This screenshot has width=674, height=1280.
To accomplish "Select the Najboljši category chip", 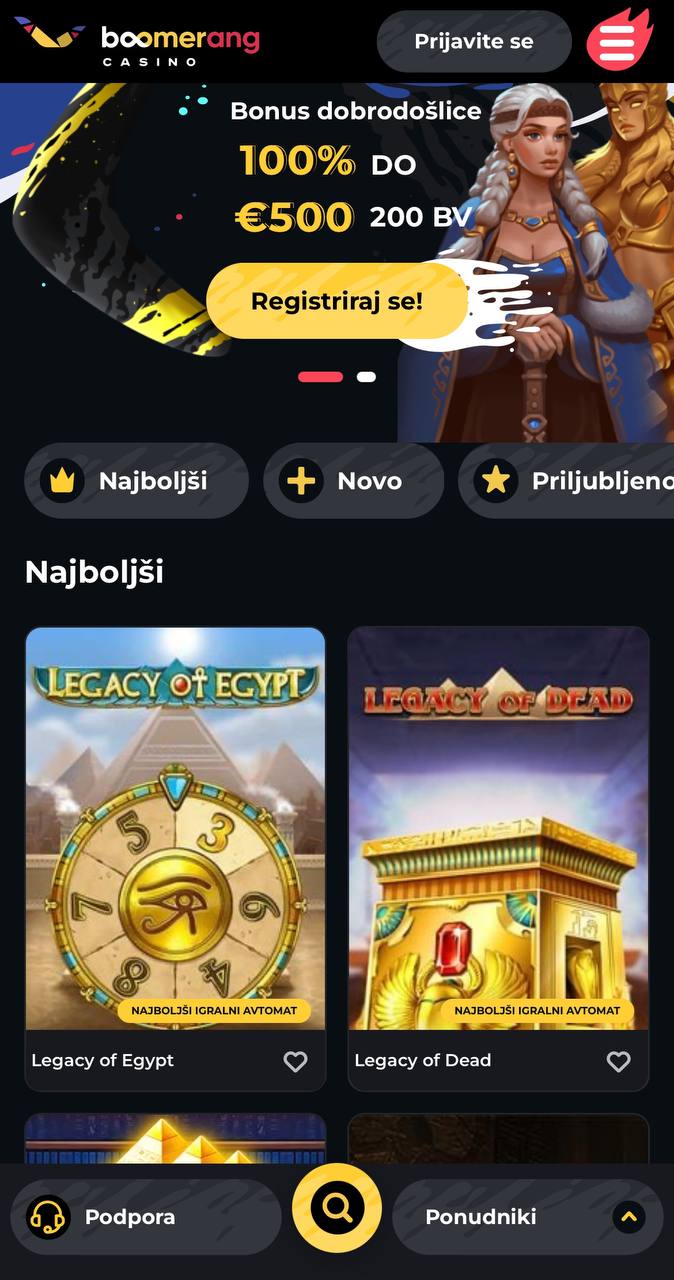I will (136, 481).
